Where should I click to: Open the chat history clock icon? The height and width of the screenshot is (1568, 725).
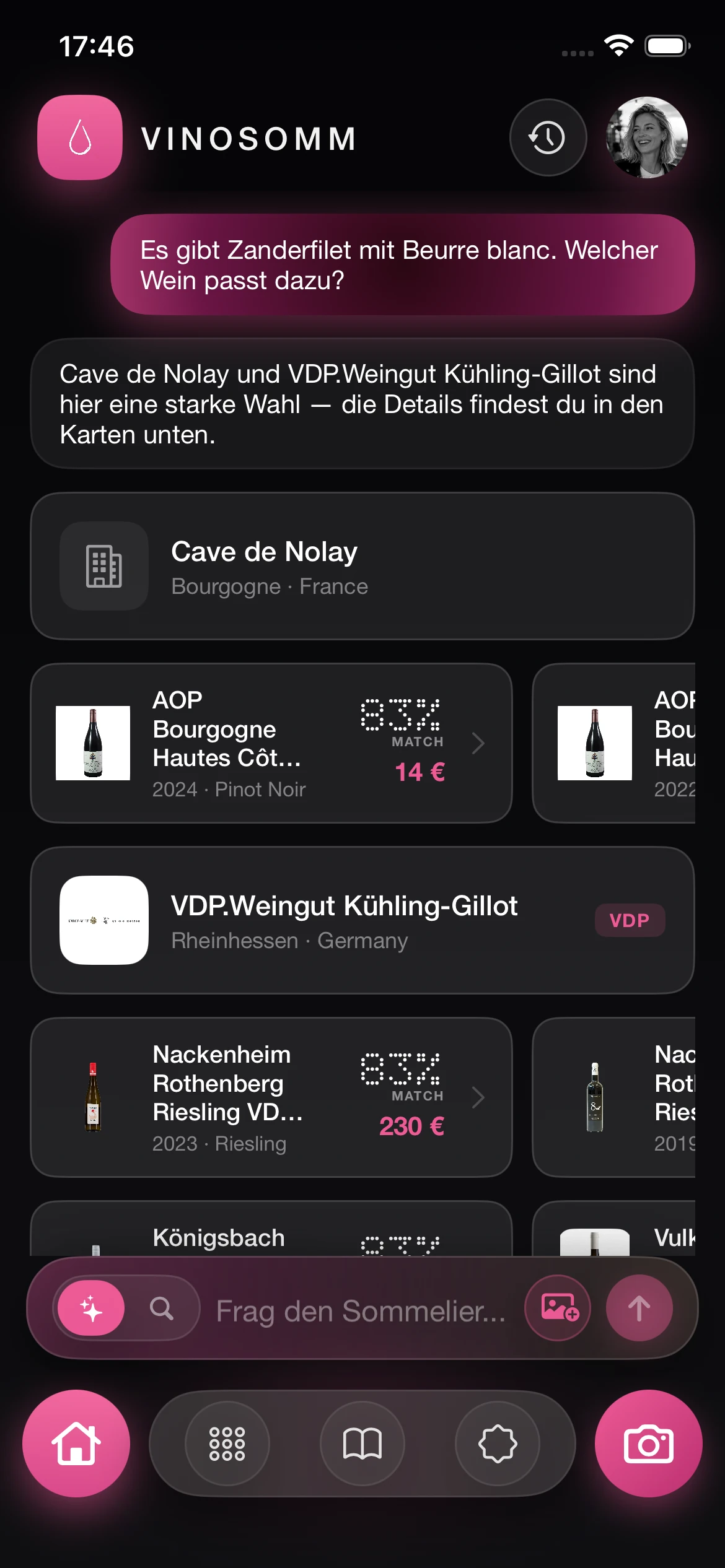click(548, 137)
